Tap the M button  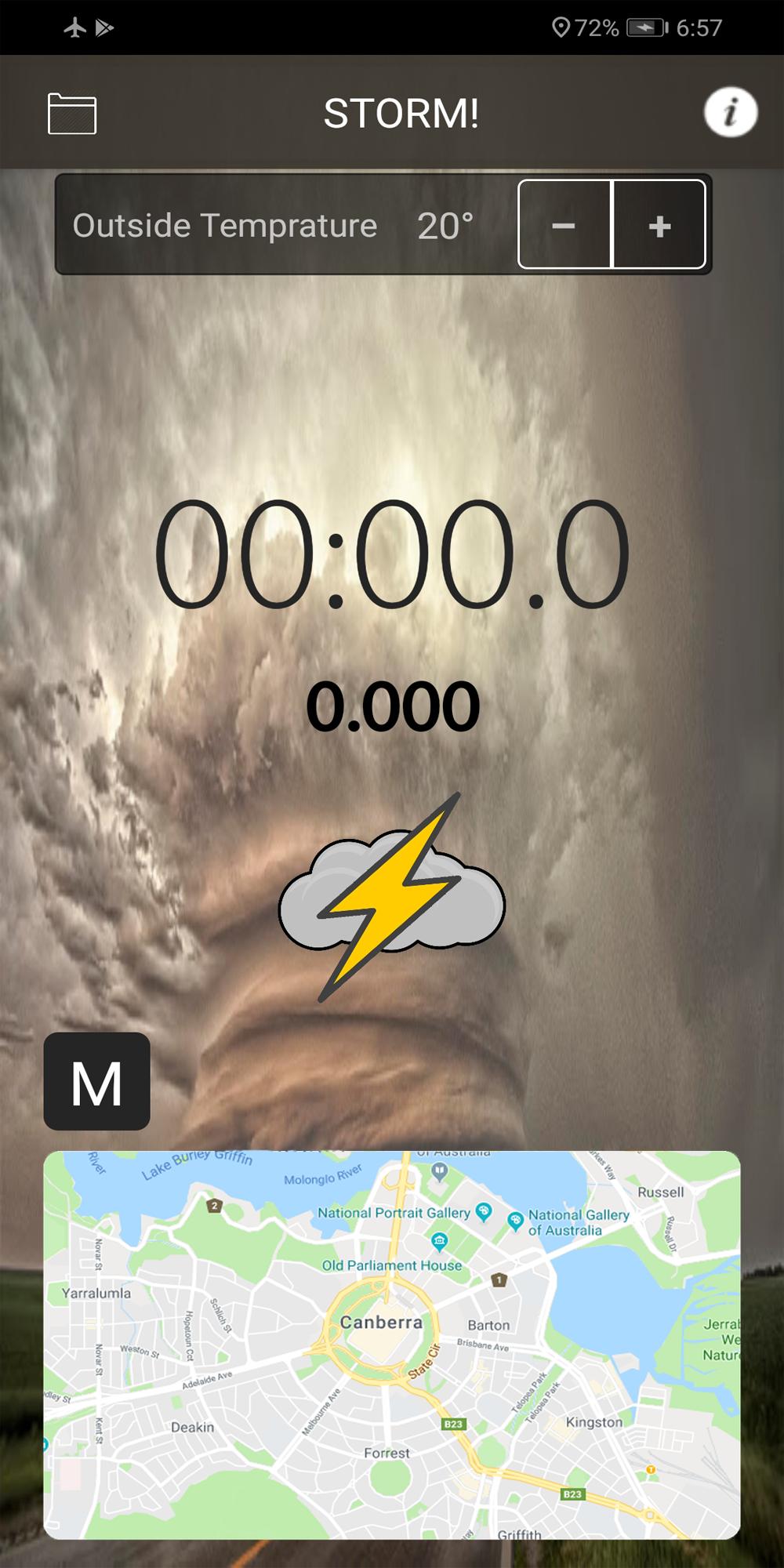pos(96,1081)
